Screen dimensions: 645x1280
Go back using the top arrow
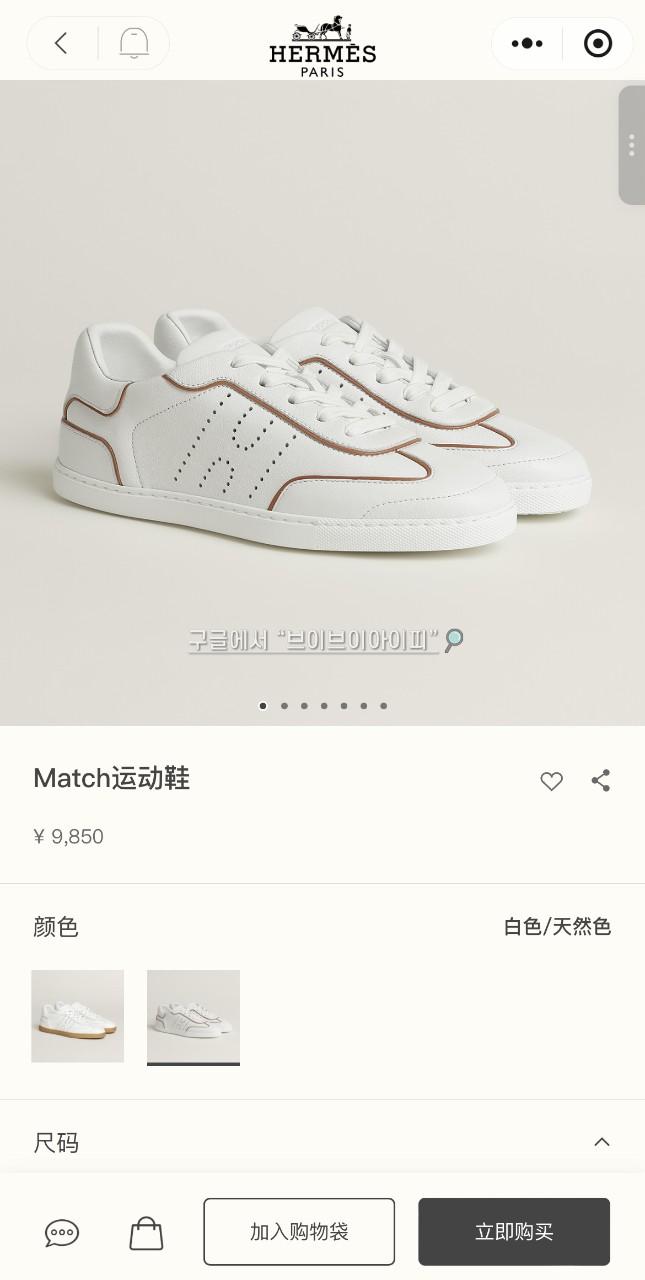(61, 43)
